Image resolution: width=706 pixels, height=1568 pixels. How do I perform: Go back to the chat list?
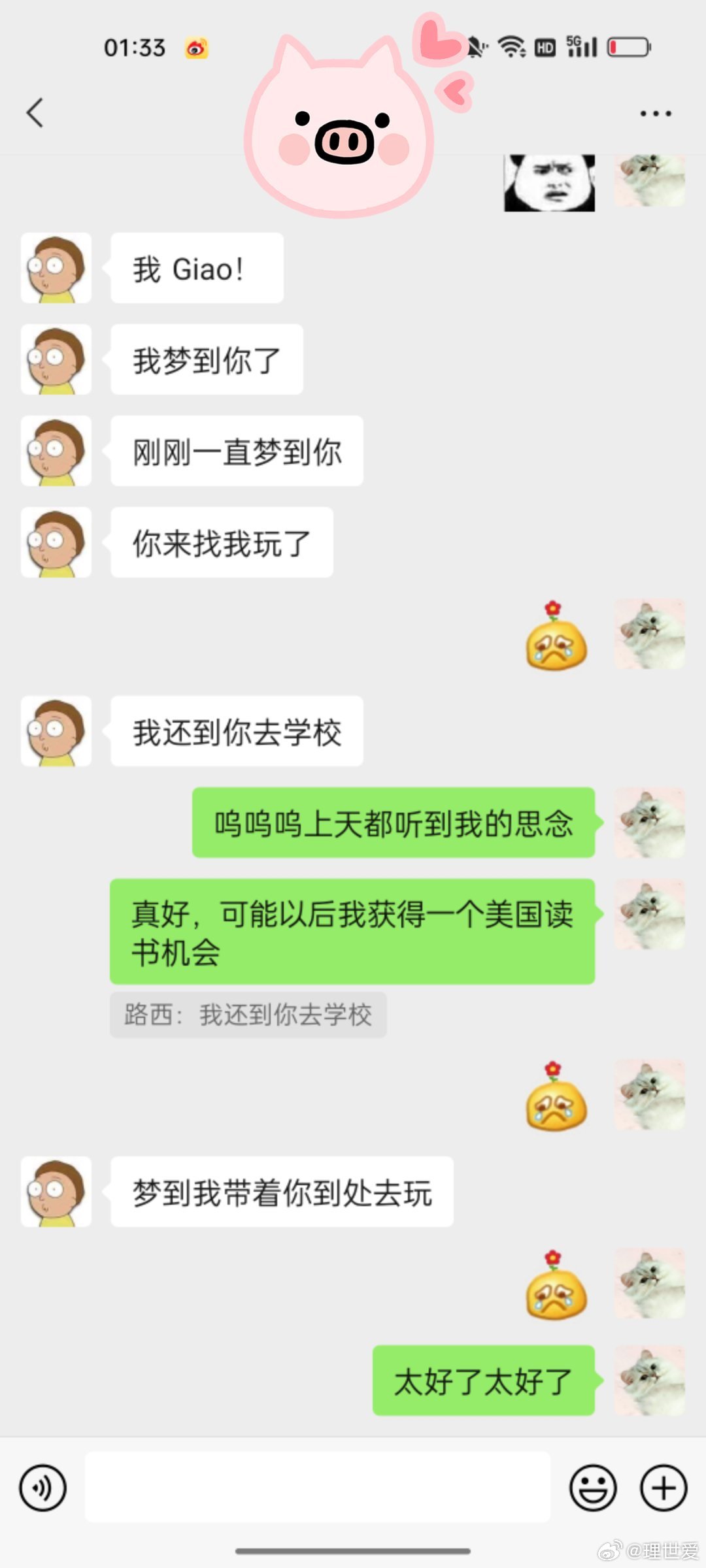[35, 113]
